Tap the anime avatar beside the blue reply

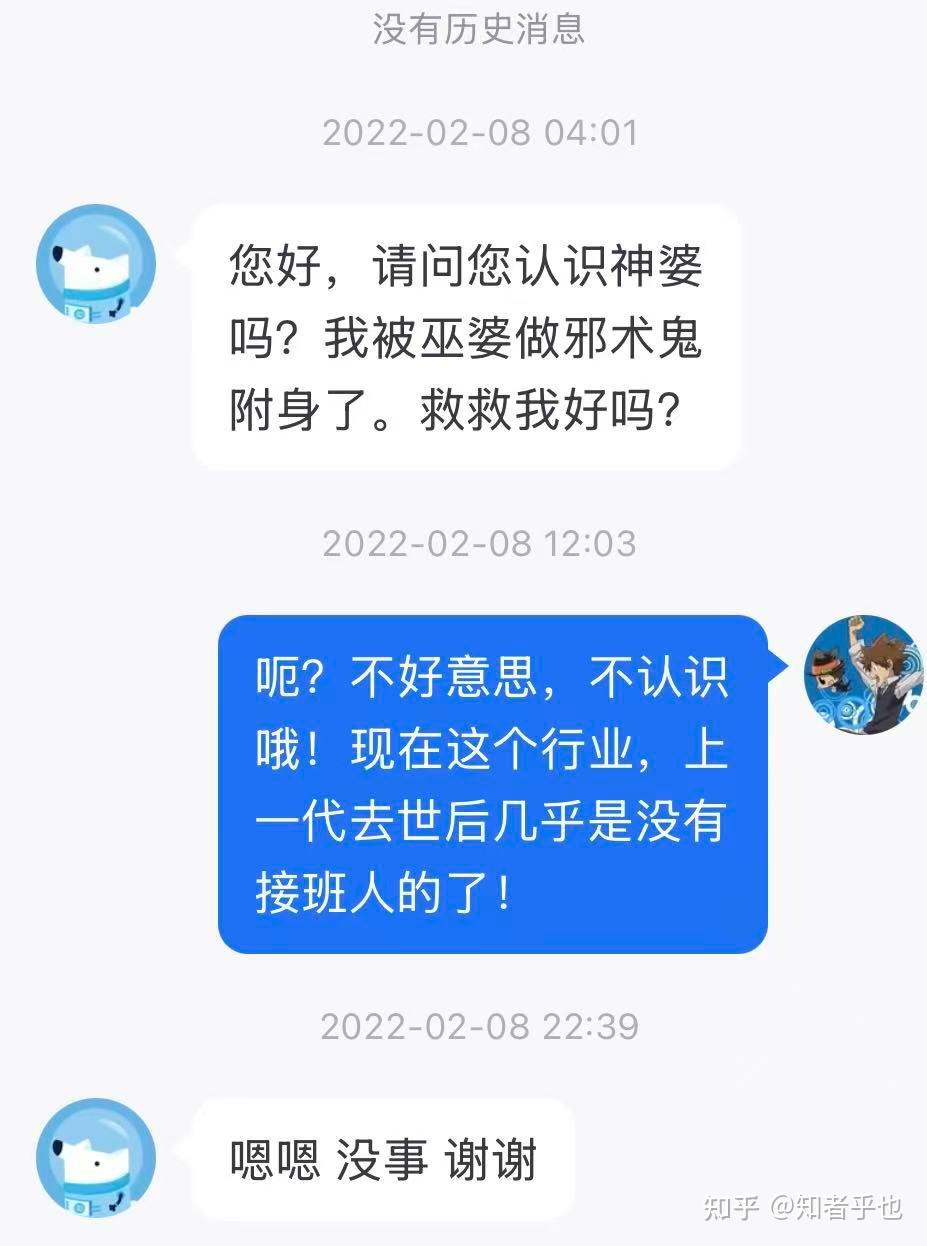coord(864,675)
